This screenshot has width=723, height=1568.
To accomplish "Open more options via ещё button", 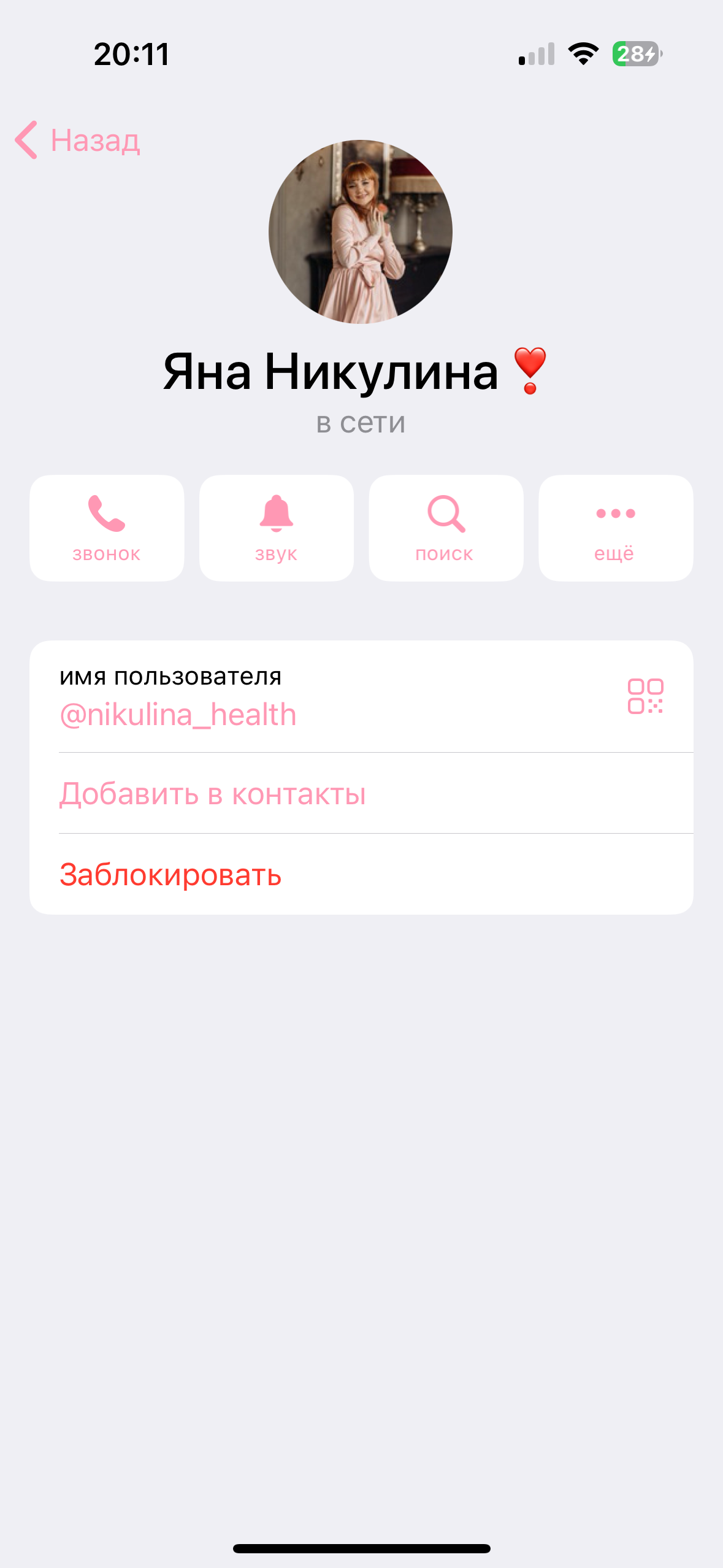I will (615, 528).
